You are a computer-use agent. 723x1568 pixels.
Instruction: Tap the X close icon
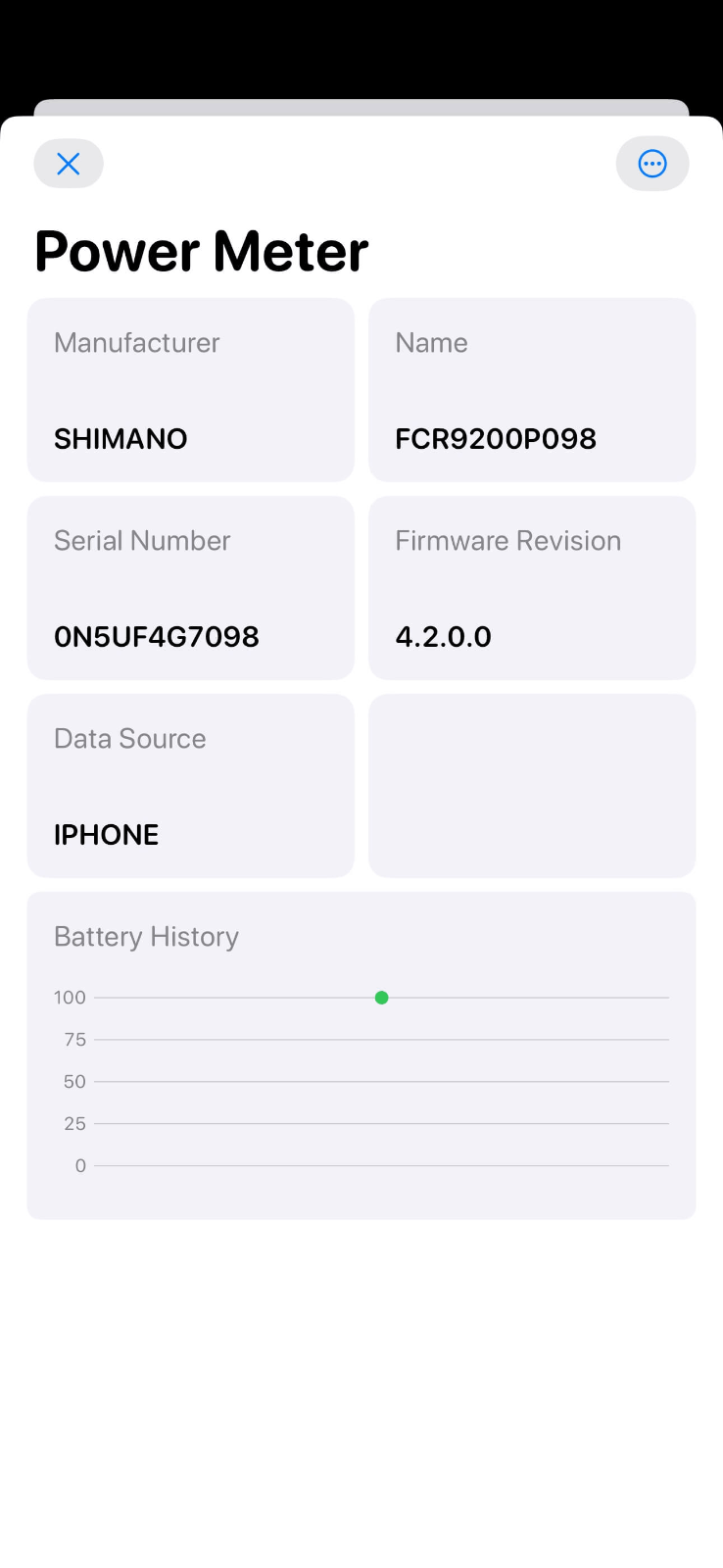point(69,164)
